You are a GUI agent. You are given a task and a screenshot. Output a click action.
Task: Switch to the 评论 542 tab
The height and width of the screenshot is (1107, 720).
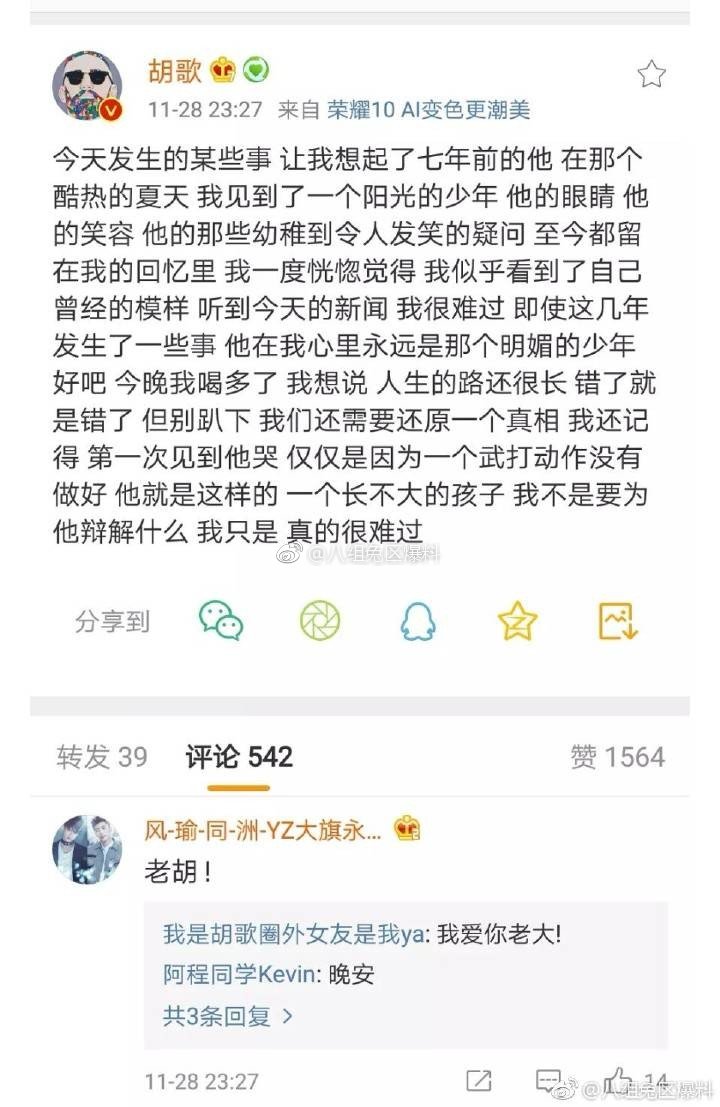point(239,757)
